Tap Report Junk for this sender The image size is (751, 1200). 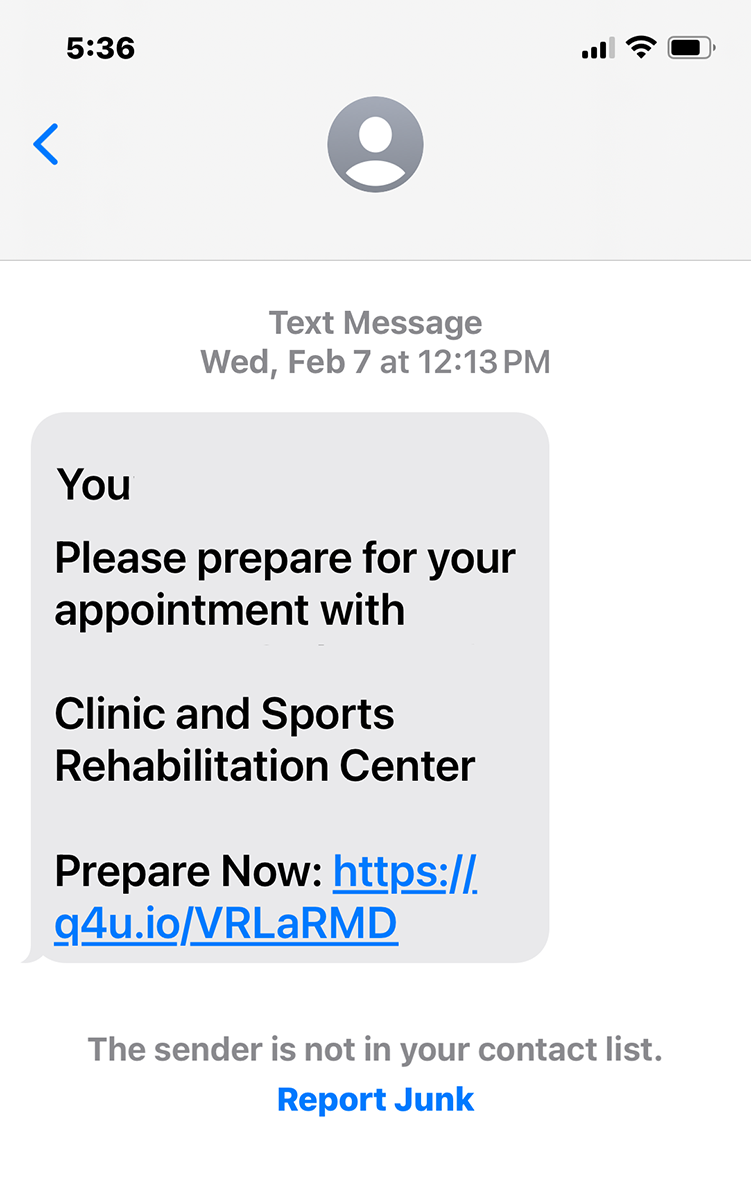375,1099
